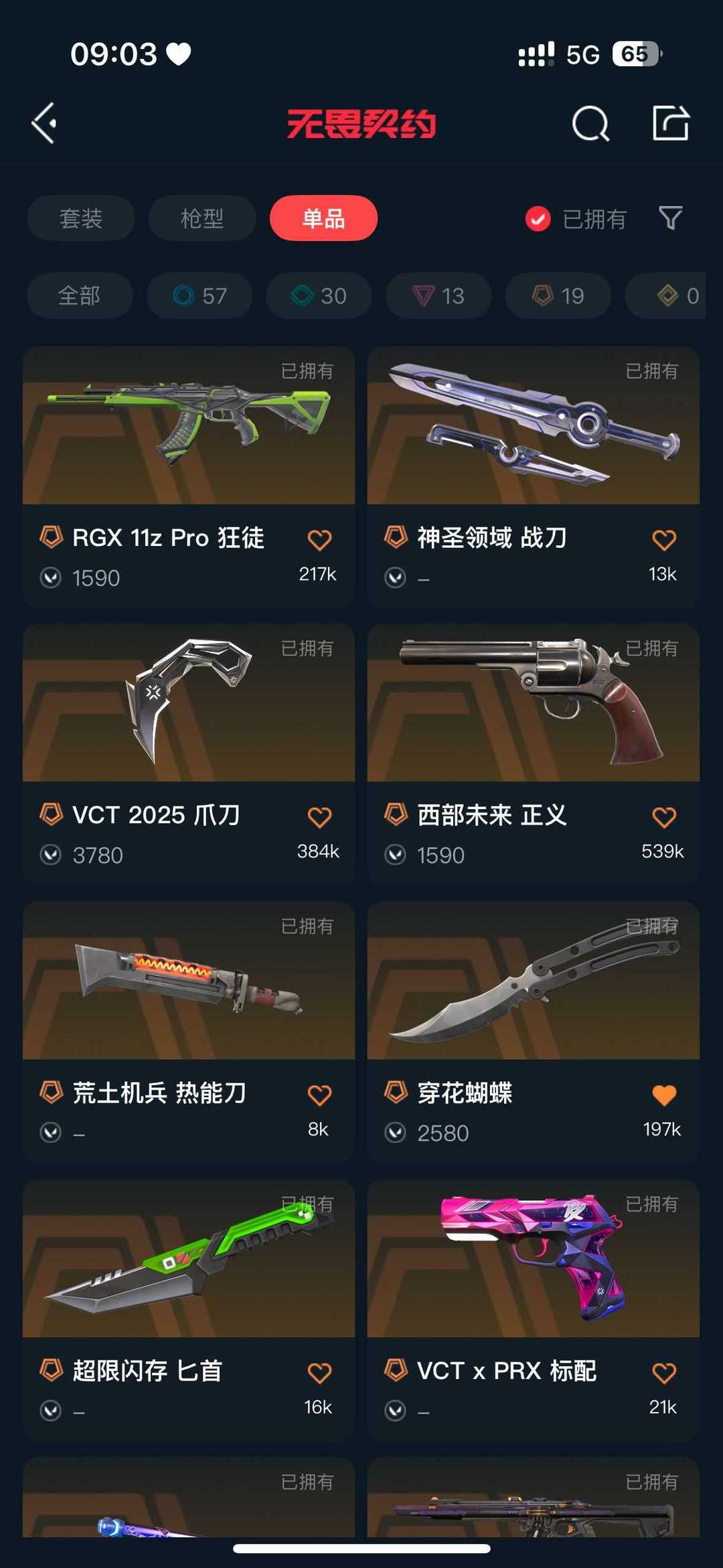Screen dimensions: 723x1568
Task: Filter by the chip showing 57
Action: 199,295
